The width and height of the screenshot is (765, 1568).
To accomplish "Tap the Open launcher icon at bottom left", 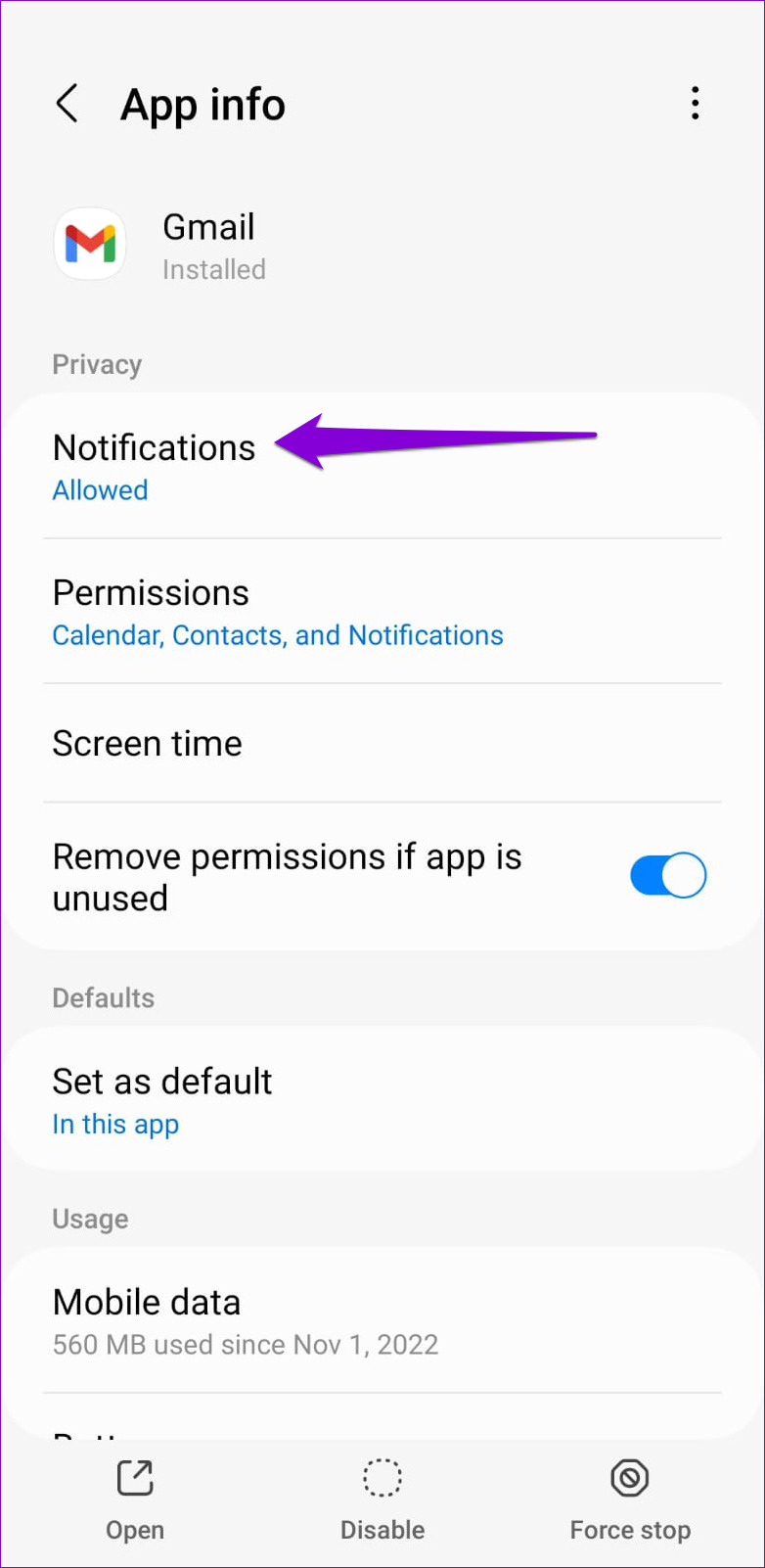I will [134, 1478].
